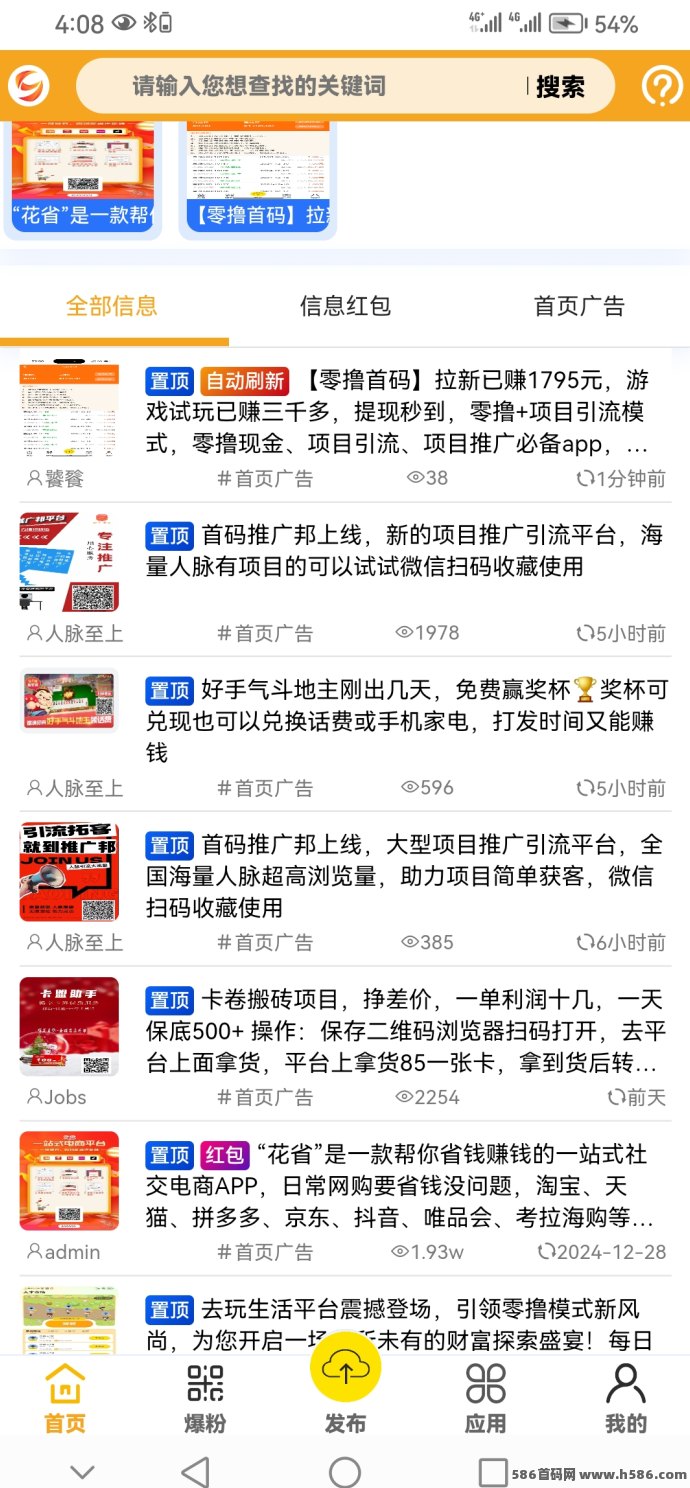Image resolution: width=690 pixels, height=1488 pixels.
Task: Switch to the 首页广告 tab
Action: point(579,306)
